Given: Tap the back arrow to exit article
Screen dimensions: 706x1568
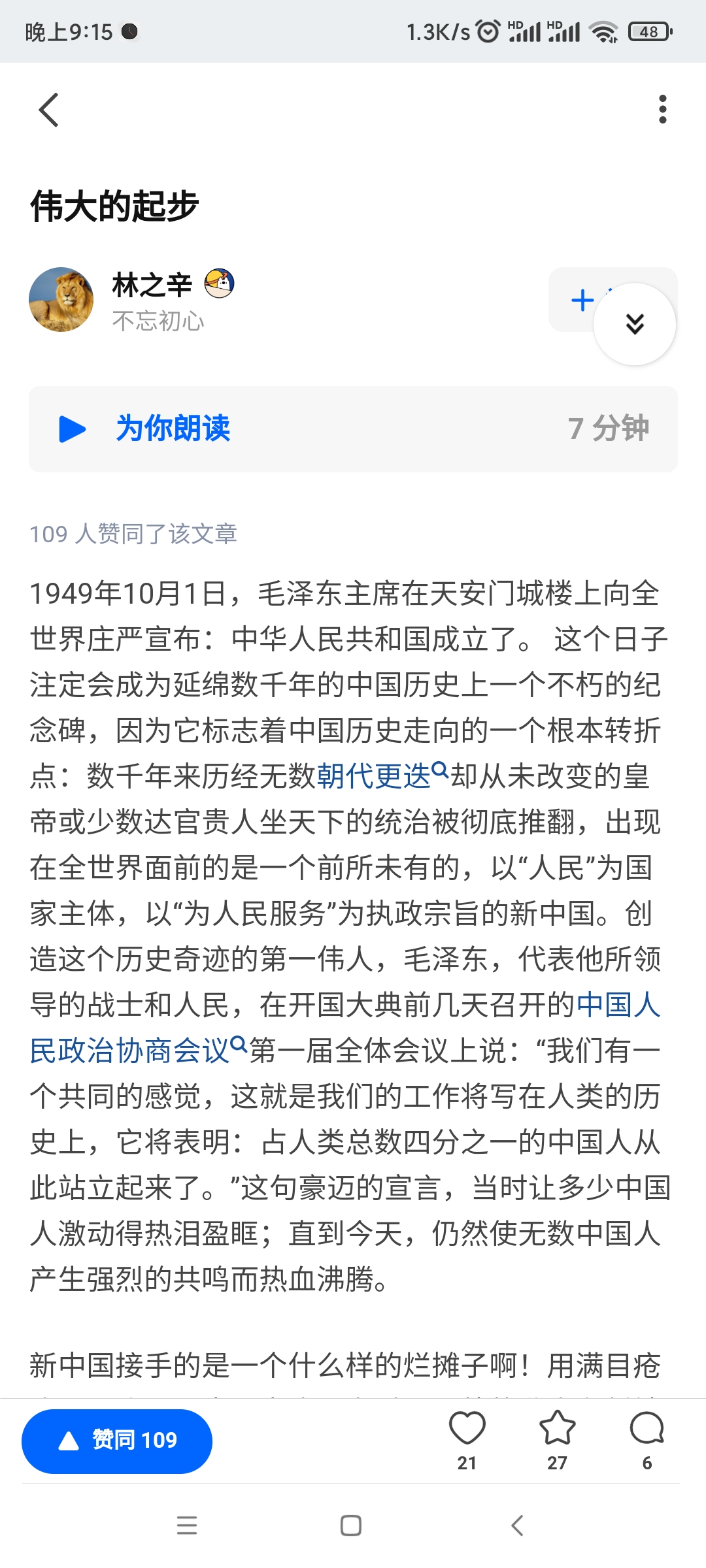Looking at the screenshot, I should click(x=49, y=110).
